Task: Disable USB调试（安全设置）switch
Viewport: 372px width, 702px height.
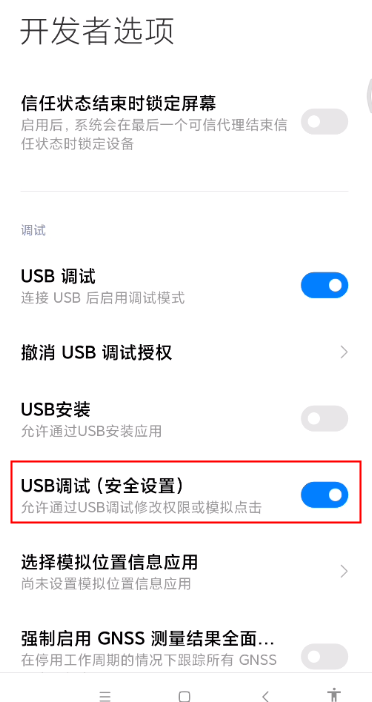Action: [324, 495]
